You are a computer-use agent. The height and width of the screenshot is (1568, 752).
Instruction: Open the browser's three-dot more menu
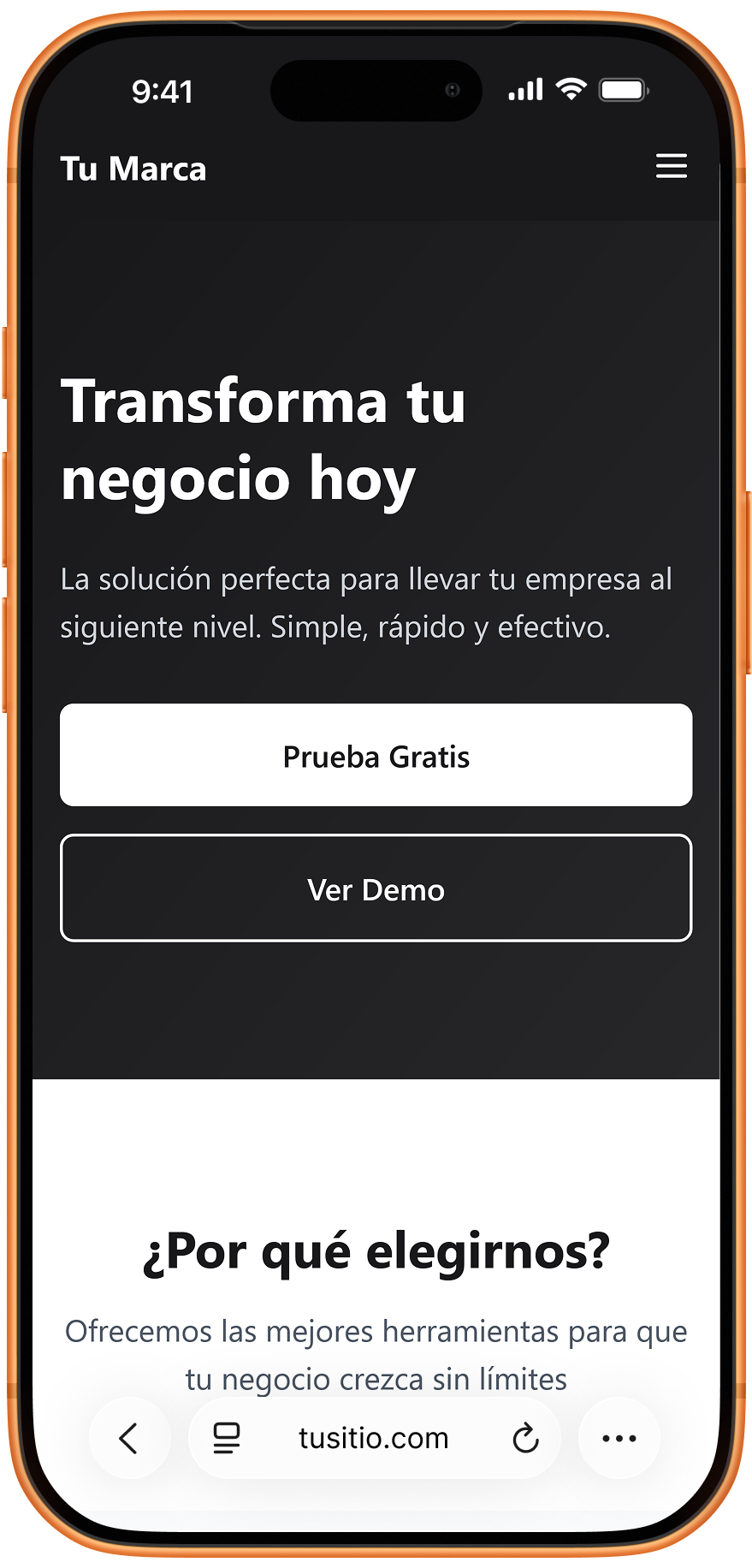619,1438
